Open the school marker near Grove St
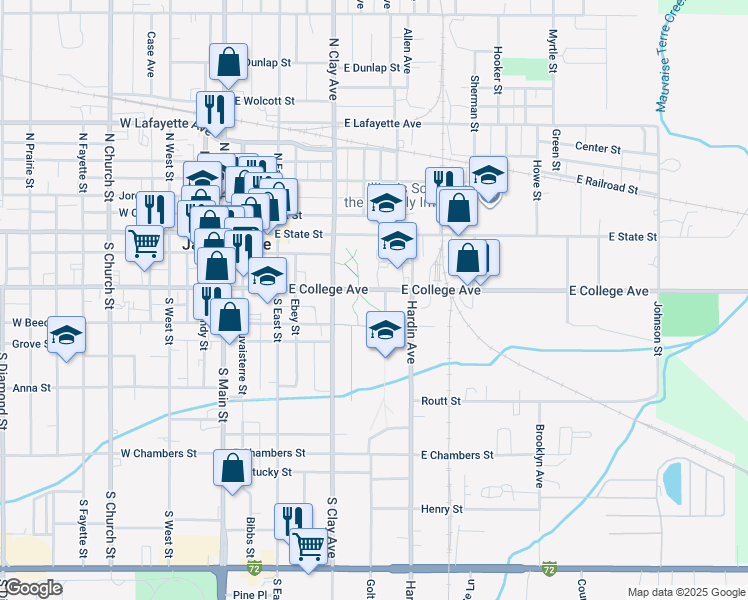Viewport: 748px width, 600px height. coord(66,335)
